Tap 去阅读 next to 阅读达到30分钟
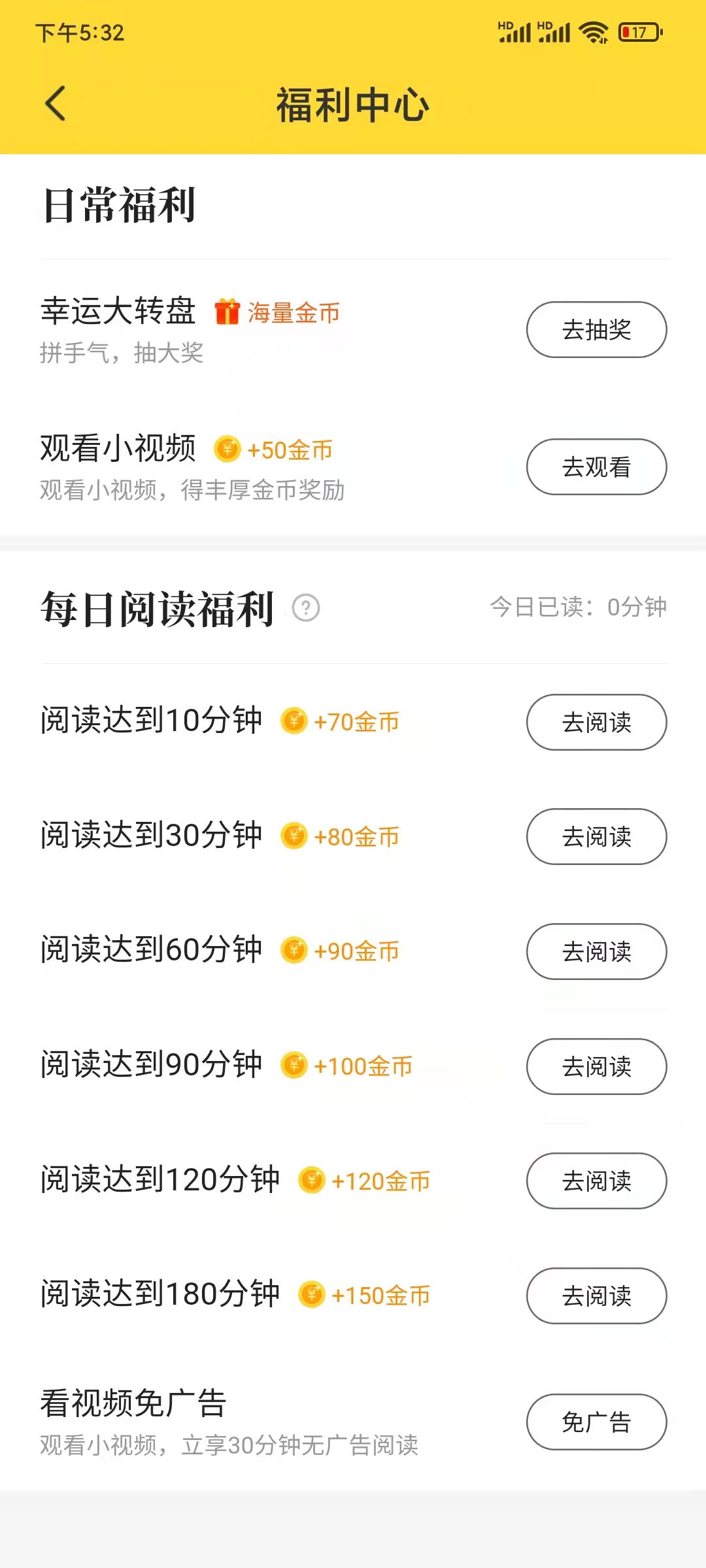The image size is (706, 1568). click(x=596, y=837)
